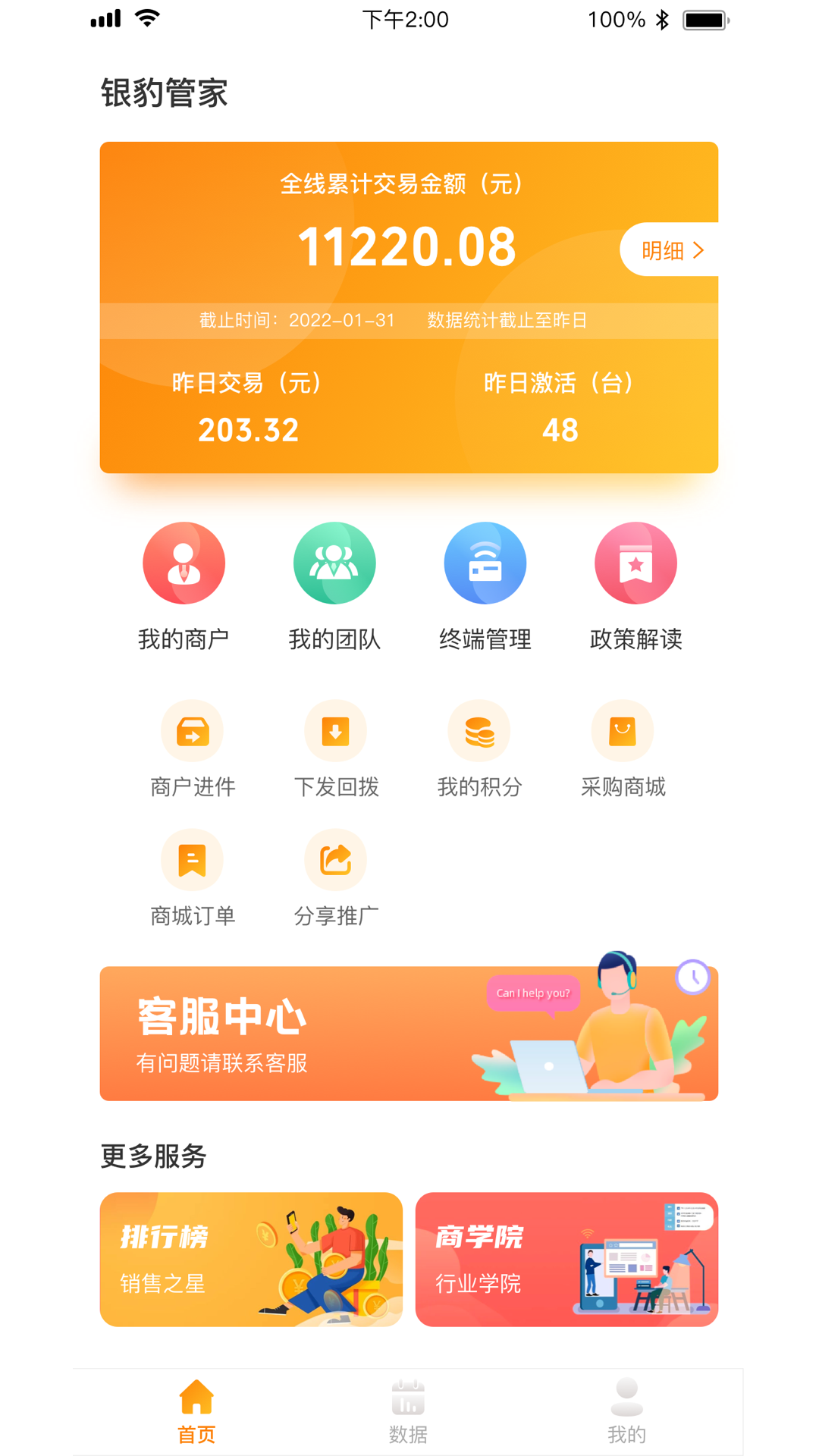
Task: Switch to the 我的 tab
Action: point(626,1412)
